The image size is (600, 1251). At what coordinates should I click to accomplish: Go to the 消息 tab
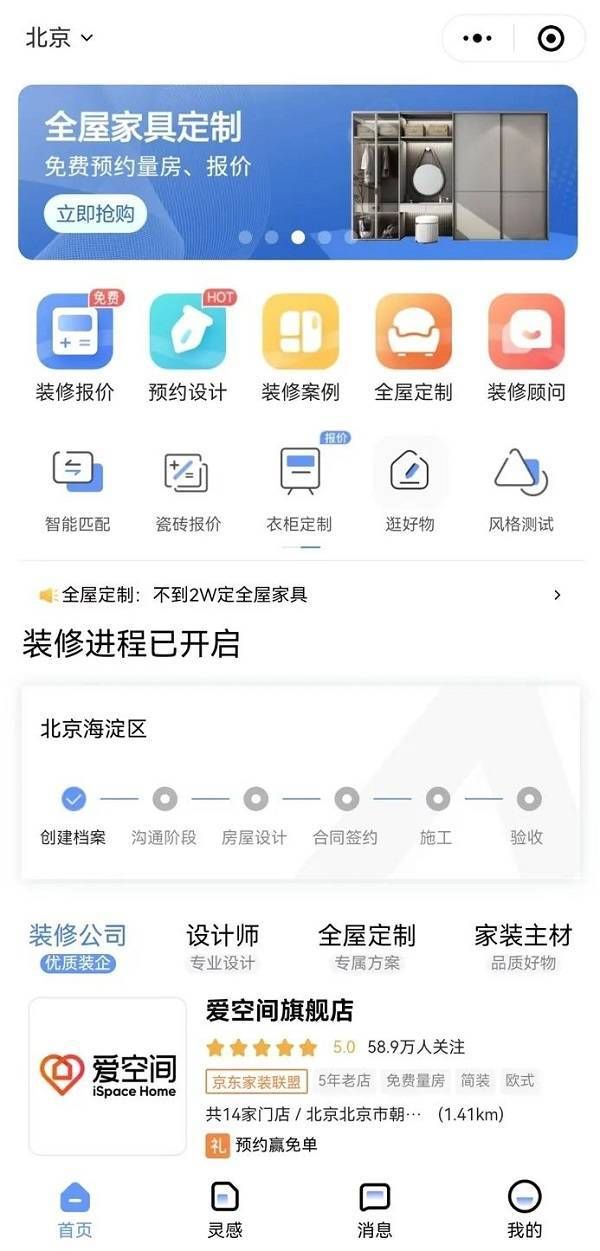[375, 1210]
